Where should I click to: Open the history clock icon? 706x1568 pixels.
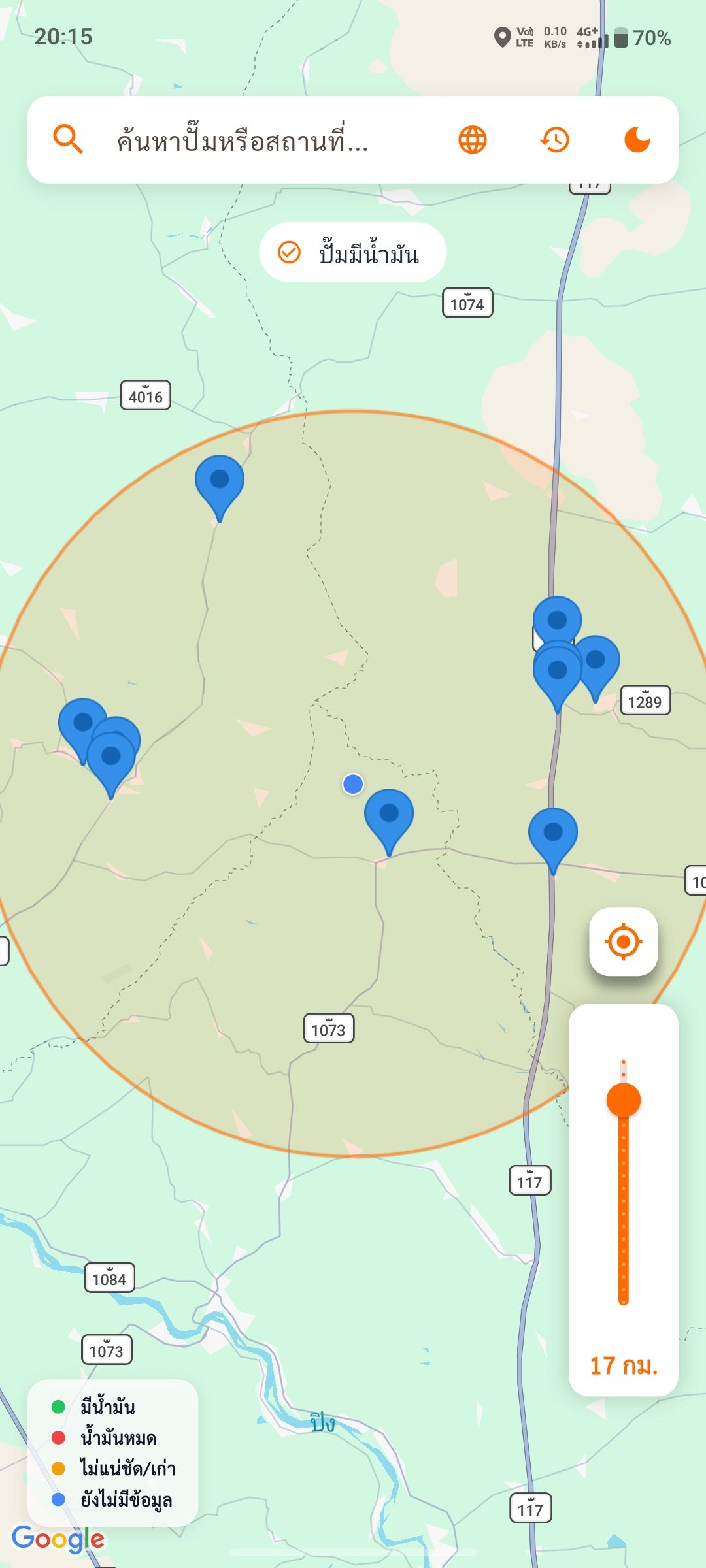555,140
